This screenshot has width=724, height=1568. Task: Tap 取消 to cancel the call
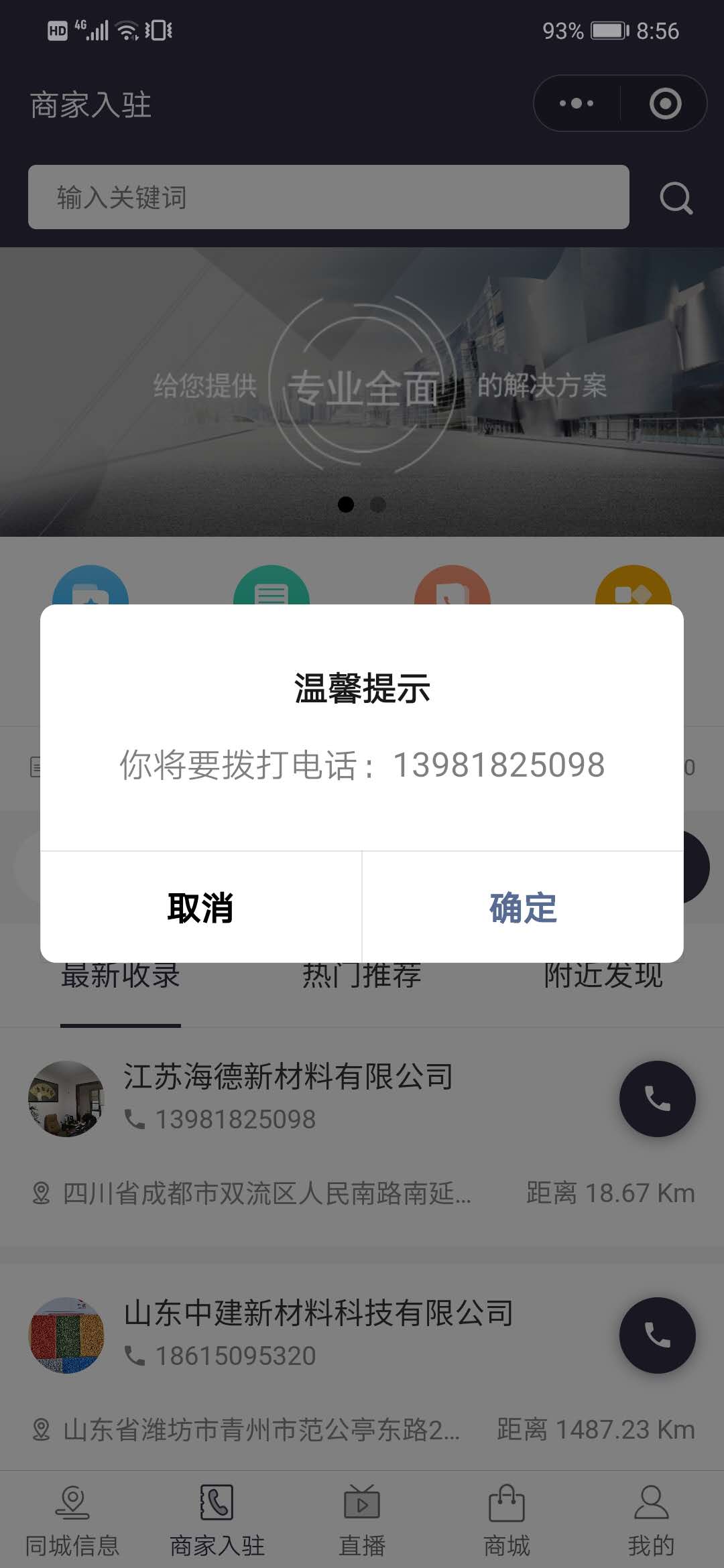tap(200, 908)
